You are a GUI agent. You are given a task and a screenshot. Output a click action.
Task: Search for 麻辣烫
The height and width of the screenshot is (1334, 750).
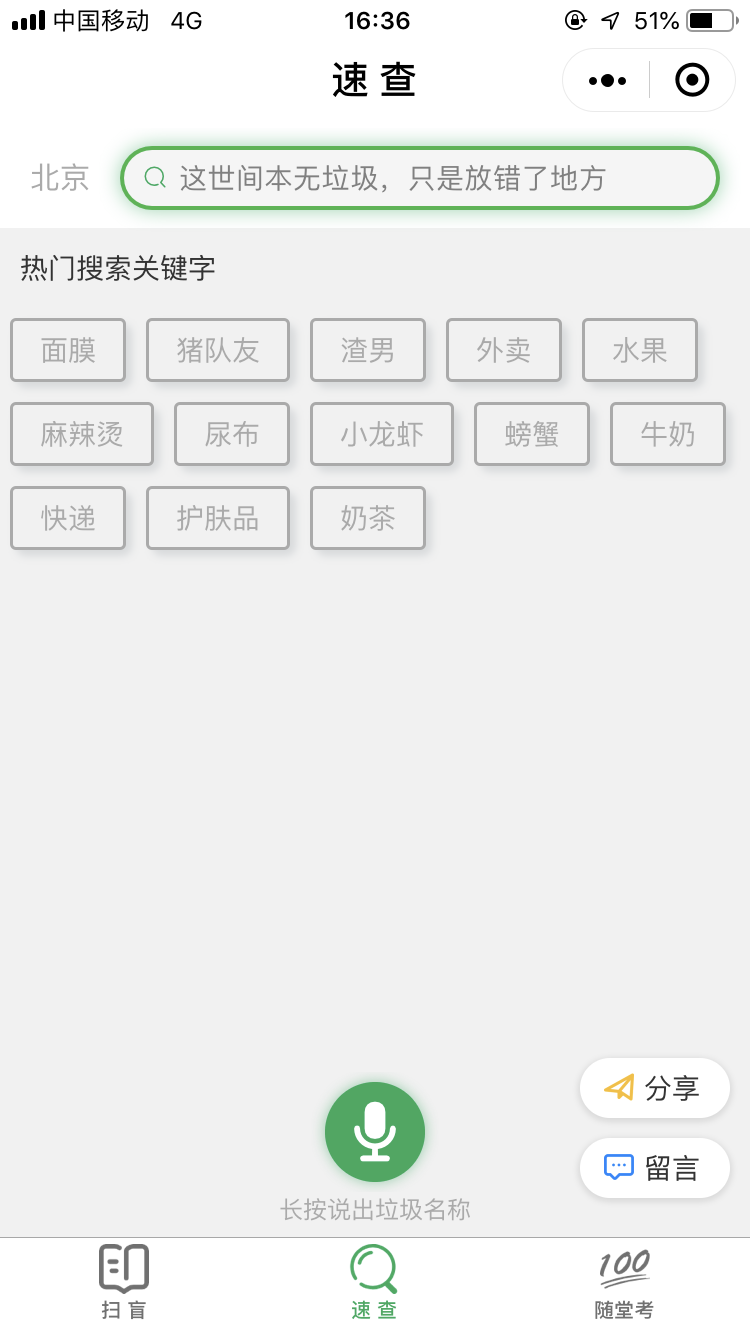point(82,434)
